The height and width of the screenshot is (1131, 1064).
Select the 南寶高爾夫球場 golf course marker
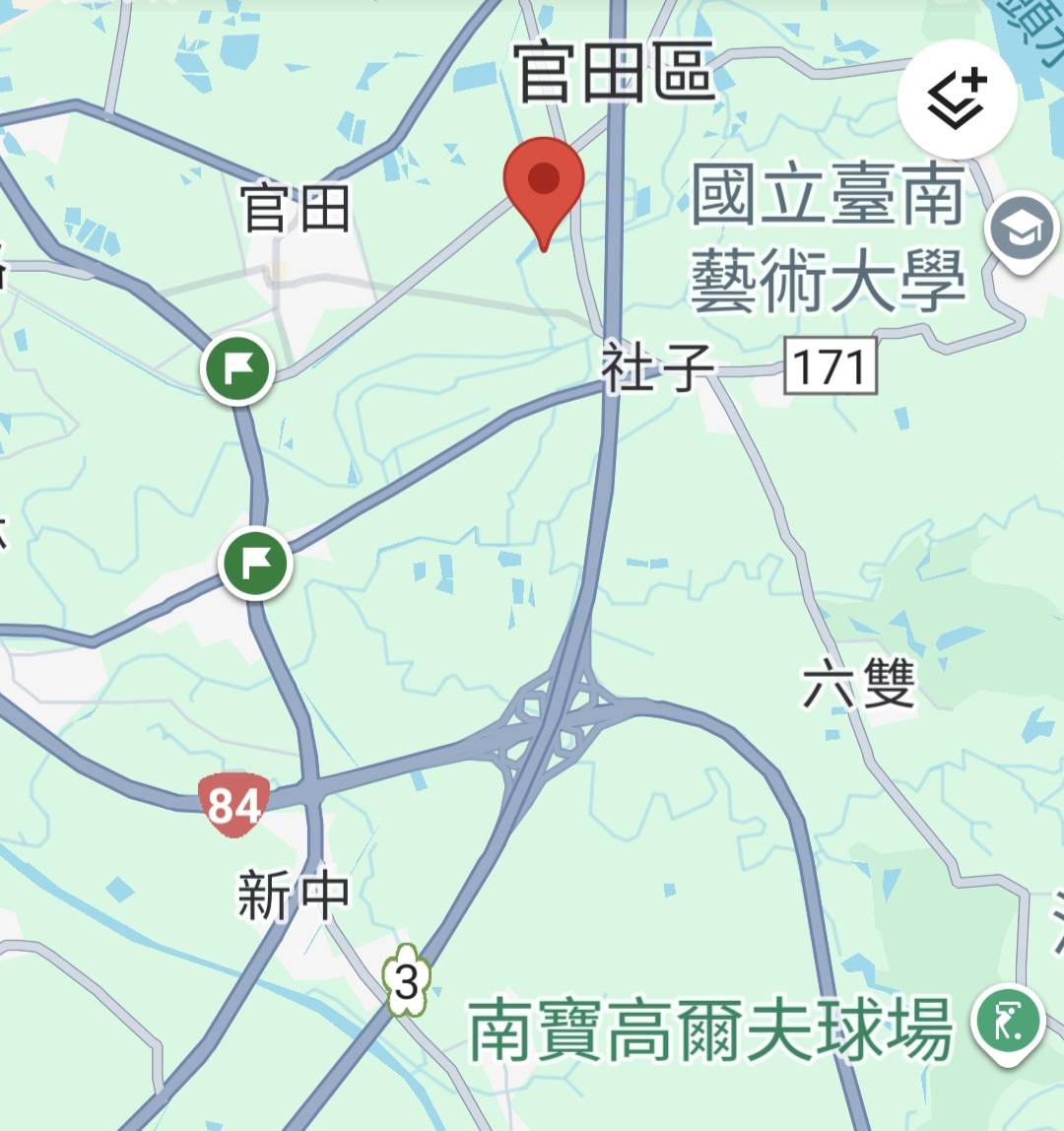coord(1008,1024)
